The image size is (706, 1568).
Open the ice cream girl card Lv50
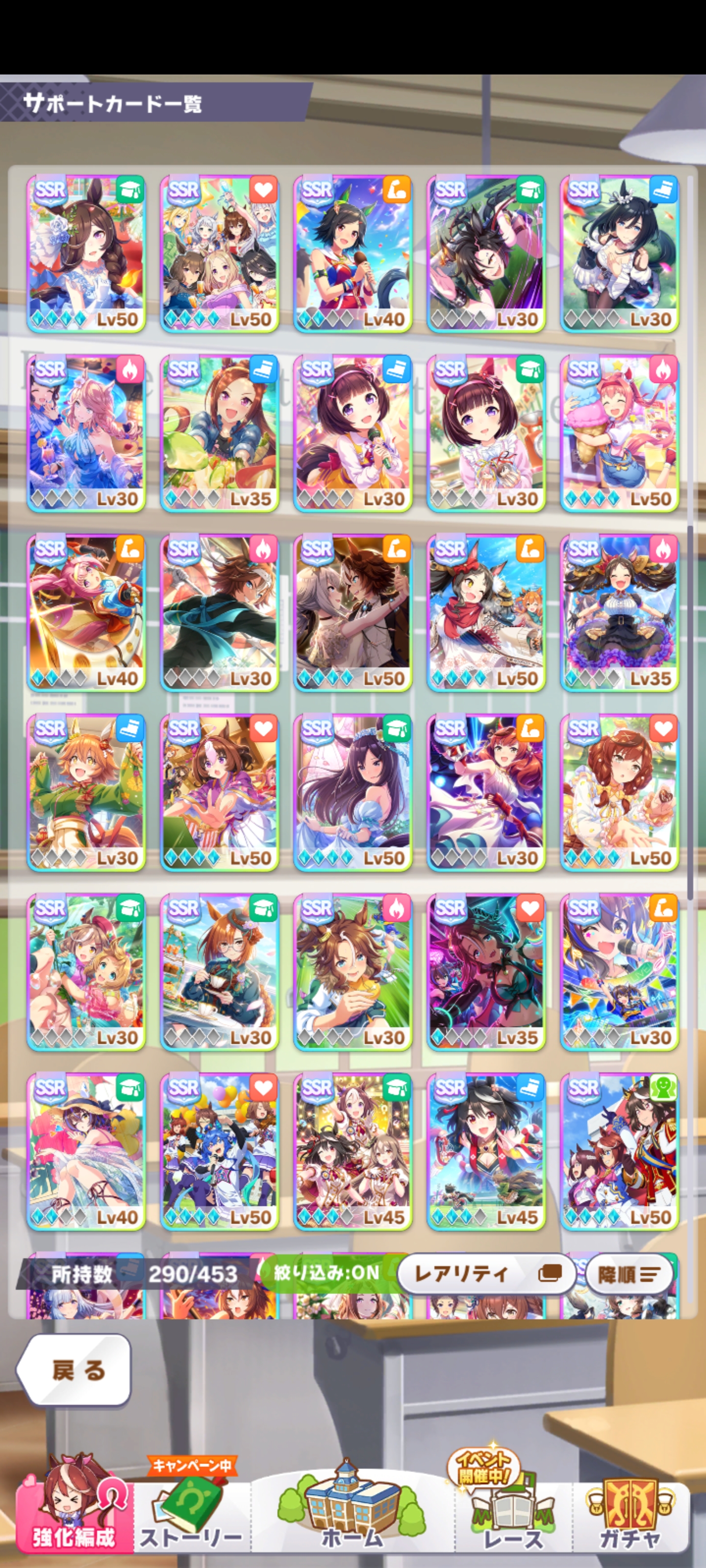[x=619, y=433]
